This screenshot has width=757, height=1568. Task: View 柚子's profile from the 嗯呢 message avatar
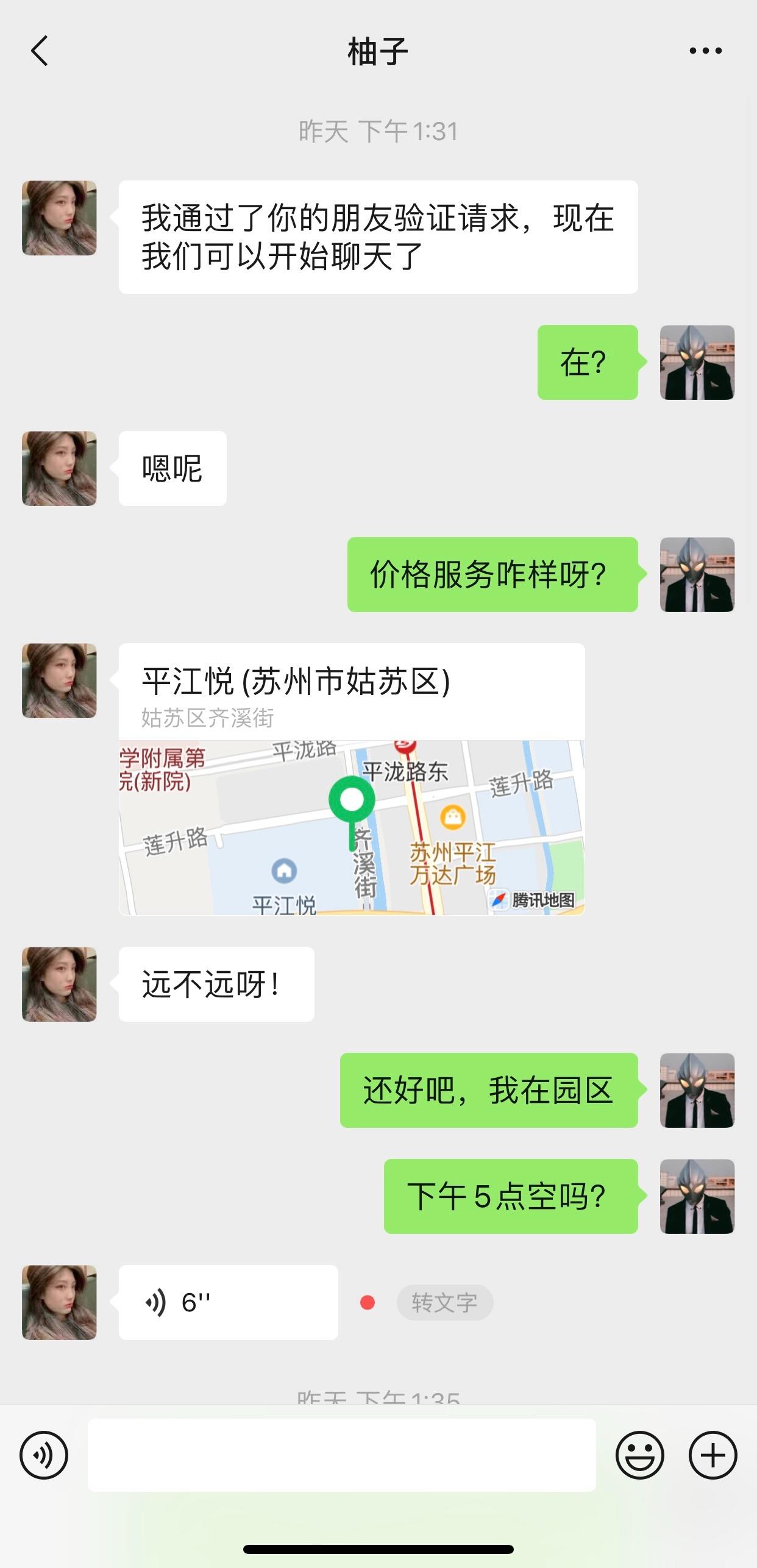(x=59, y=468)
